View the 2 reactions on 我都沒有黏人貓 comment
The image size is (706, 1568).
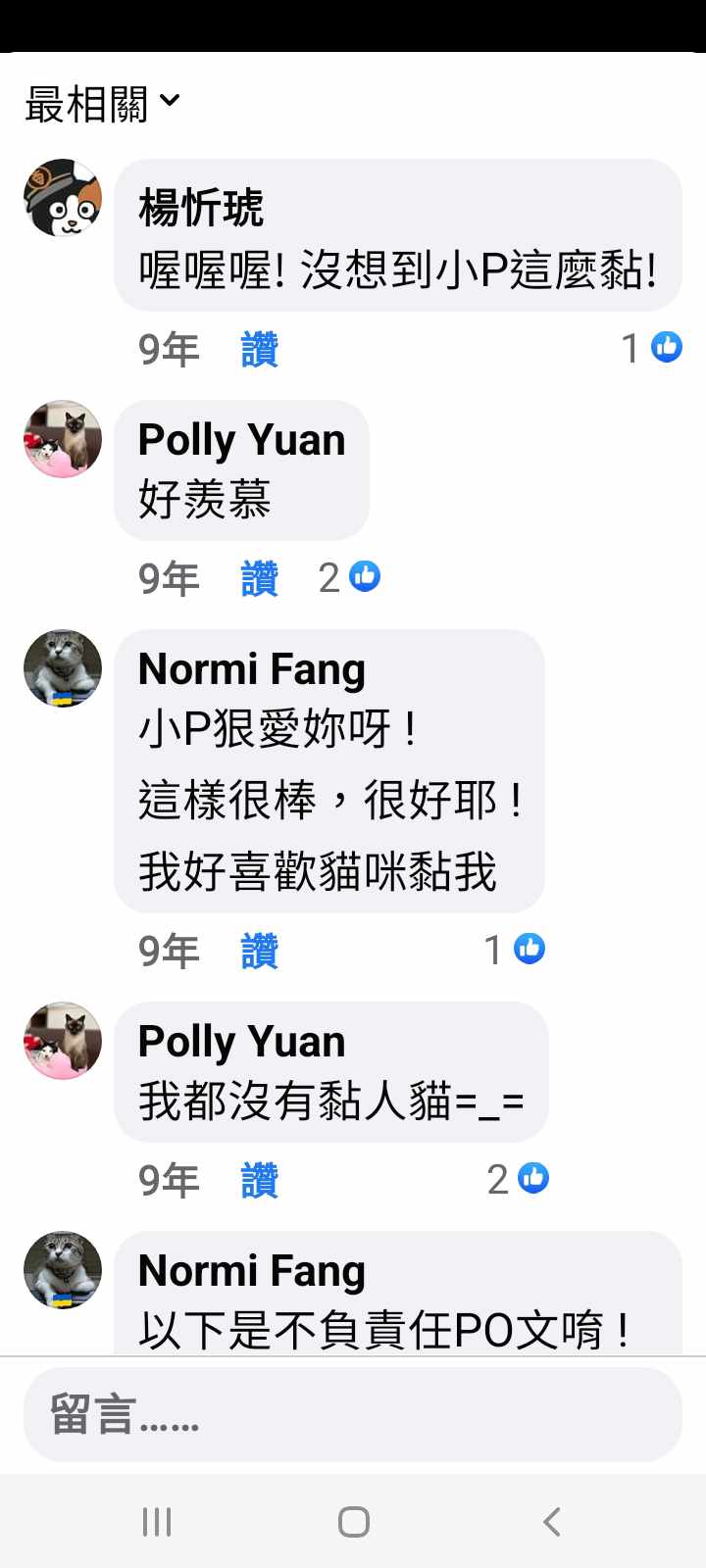click(x=519, y=1179)
